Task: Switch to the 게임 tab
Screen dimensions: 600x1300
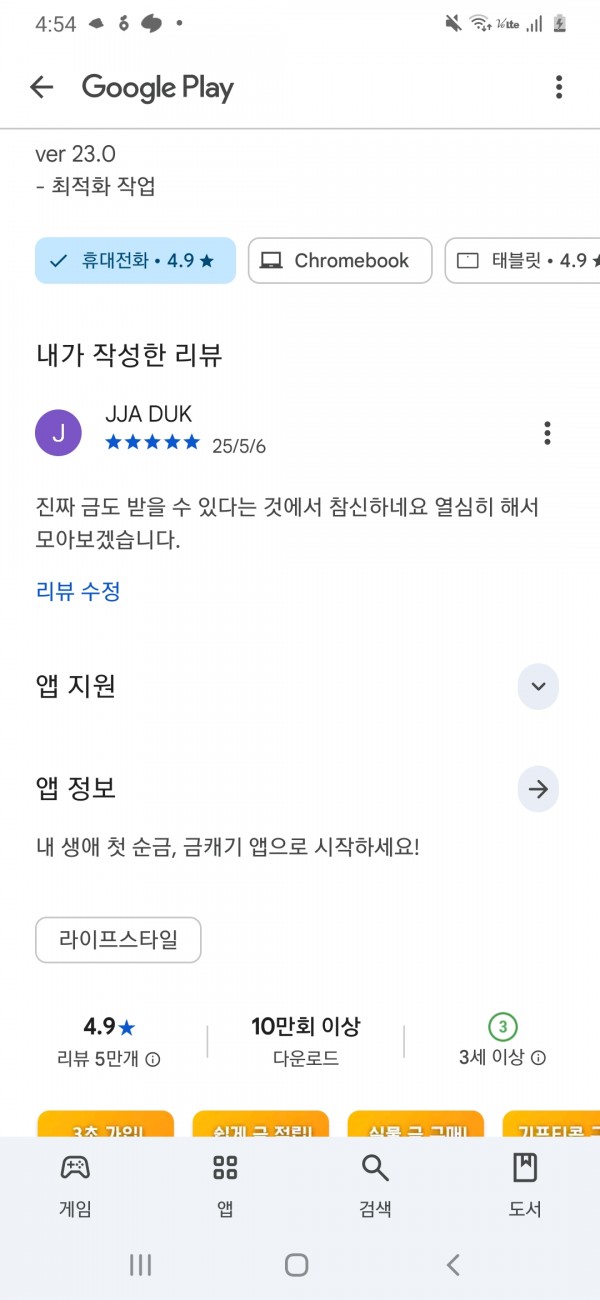Action: 75,1185
